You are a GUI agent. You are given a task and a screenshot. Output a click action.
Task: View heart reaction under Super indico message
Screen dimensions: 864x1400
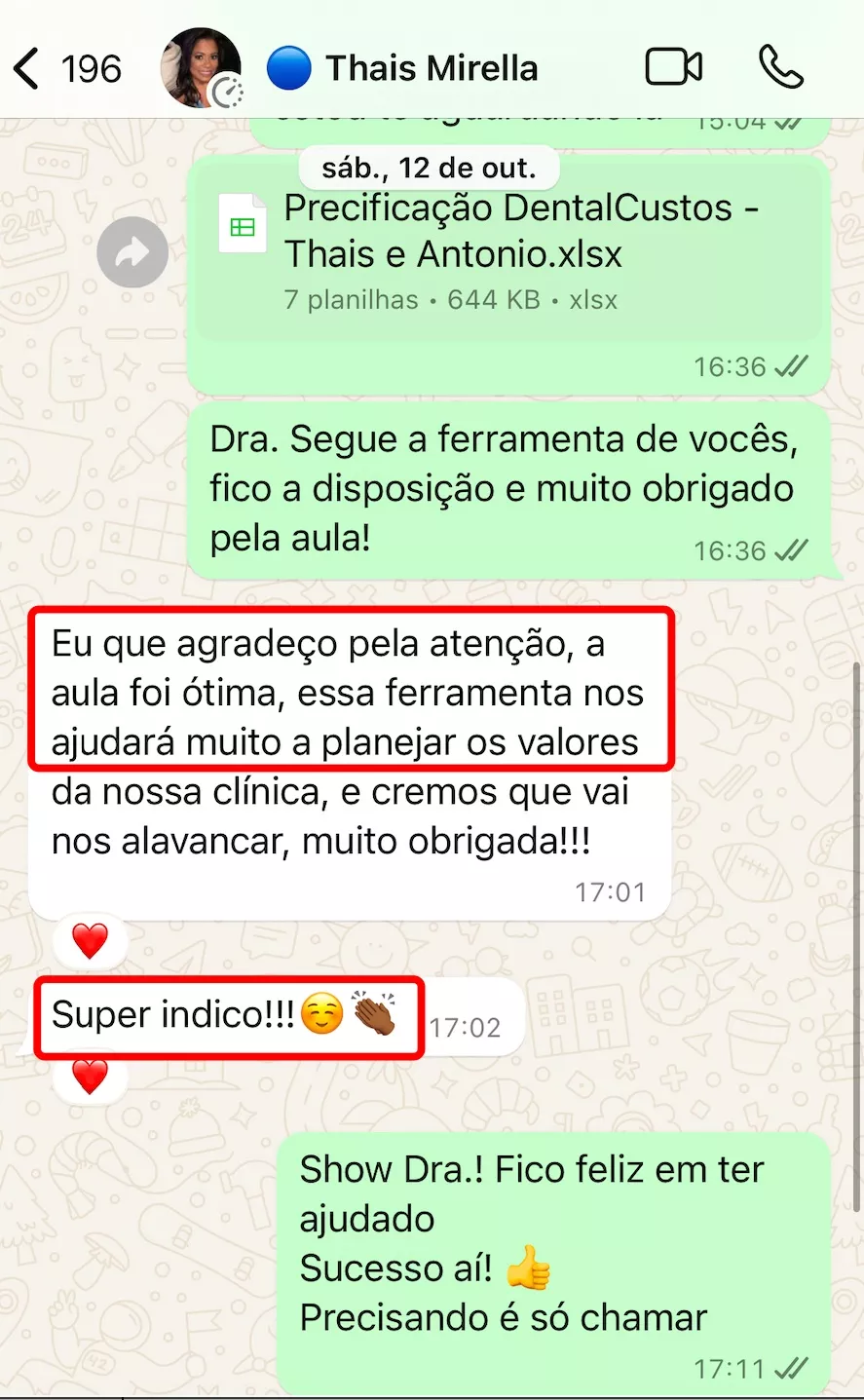[90, 1078]
